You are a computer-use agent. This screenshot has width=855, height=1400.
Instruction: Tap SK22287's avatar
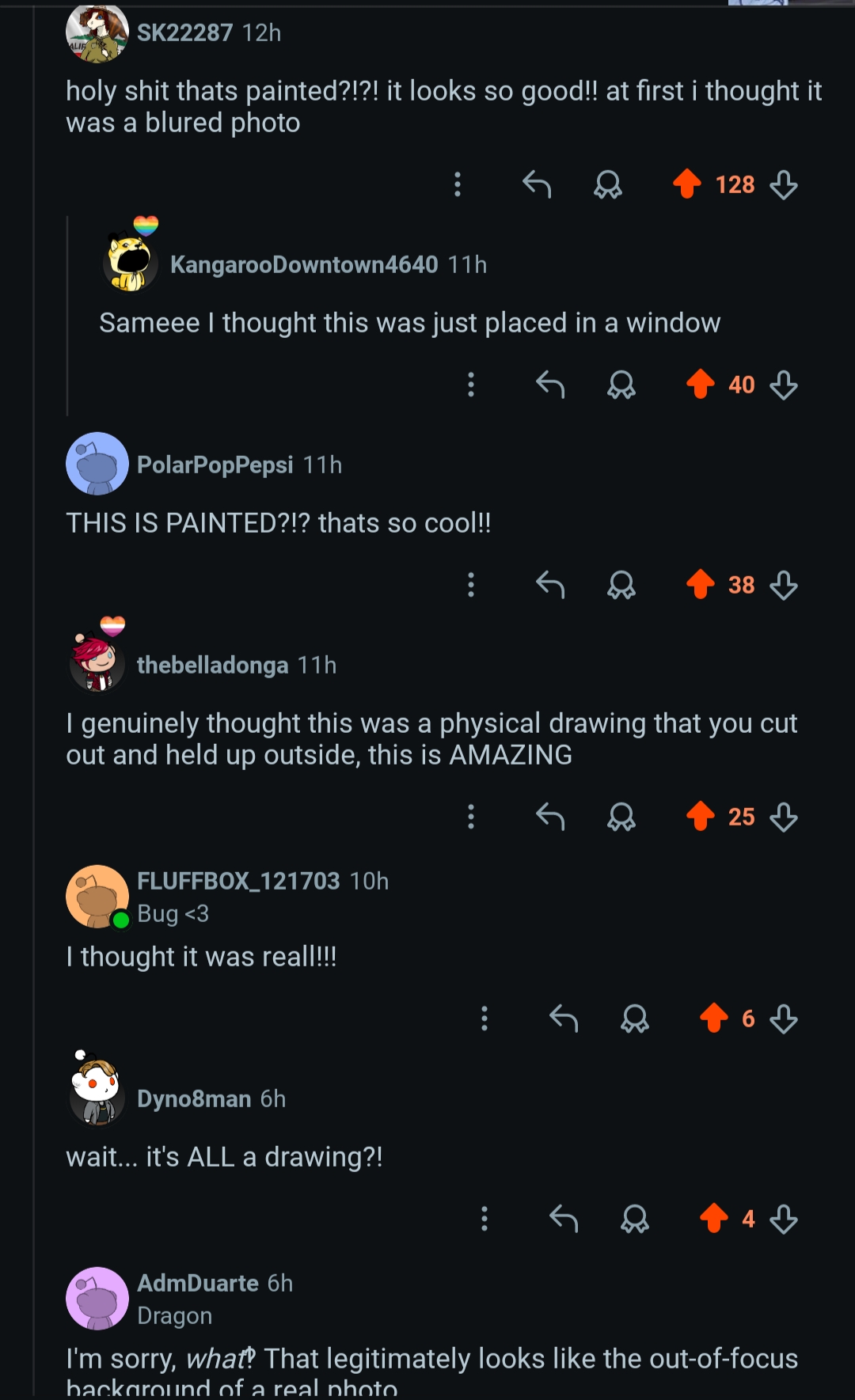point(97,33)
